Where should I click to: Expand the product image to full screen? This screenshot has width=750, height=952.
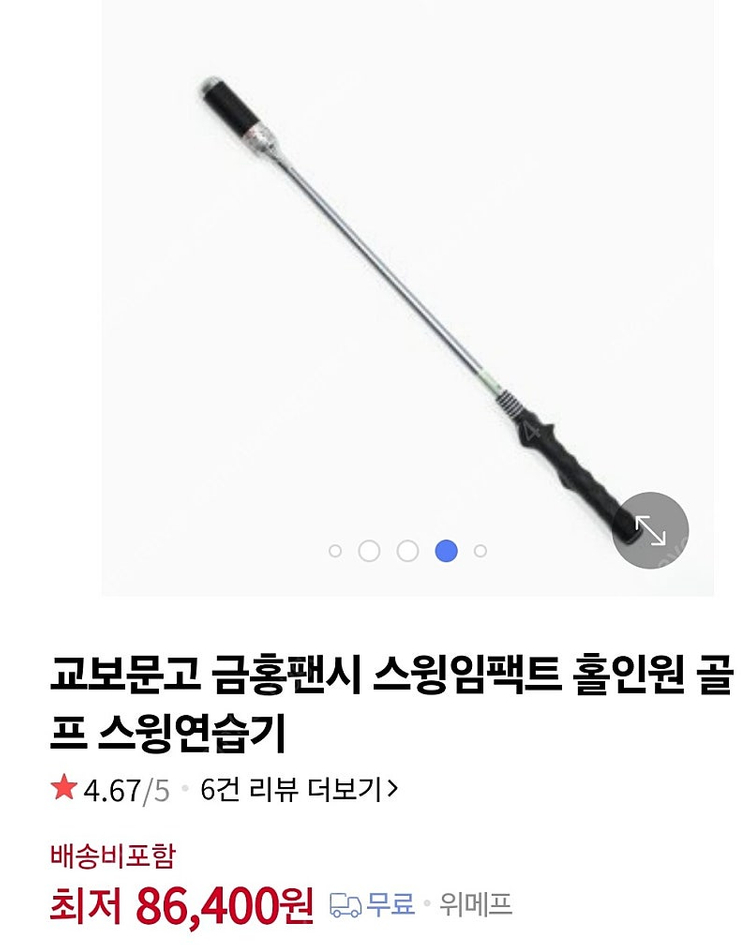[x=650, y=530]
